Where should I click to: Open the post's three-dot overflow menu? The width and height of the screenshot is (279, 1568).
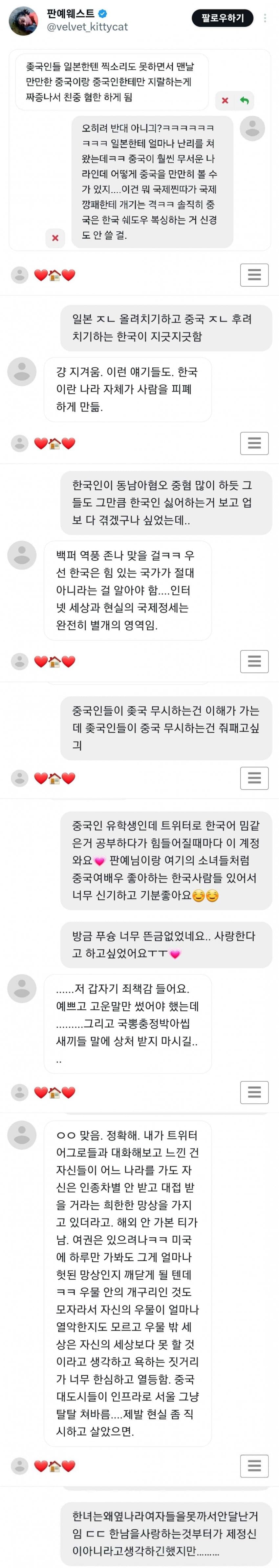(265, 18)
